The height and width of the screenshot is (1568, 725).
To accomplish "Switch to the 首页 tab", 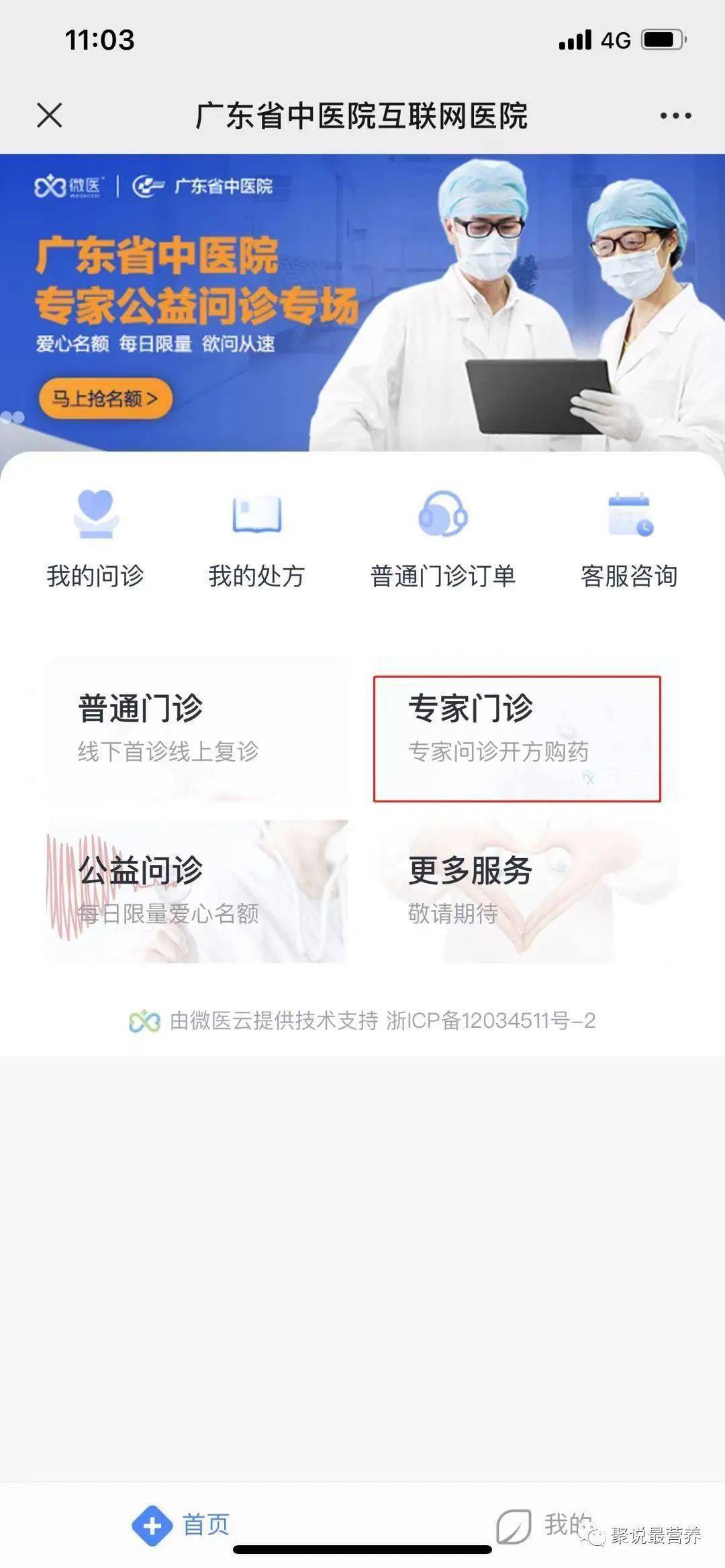I will tap(181, 1524).
